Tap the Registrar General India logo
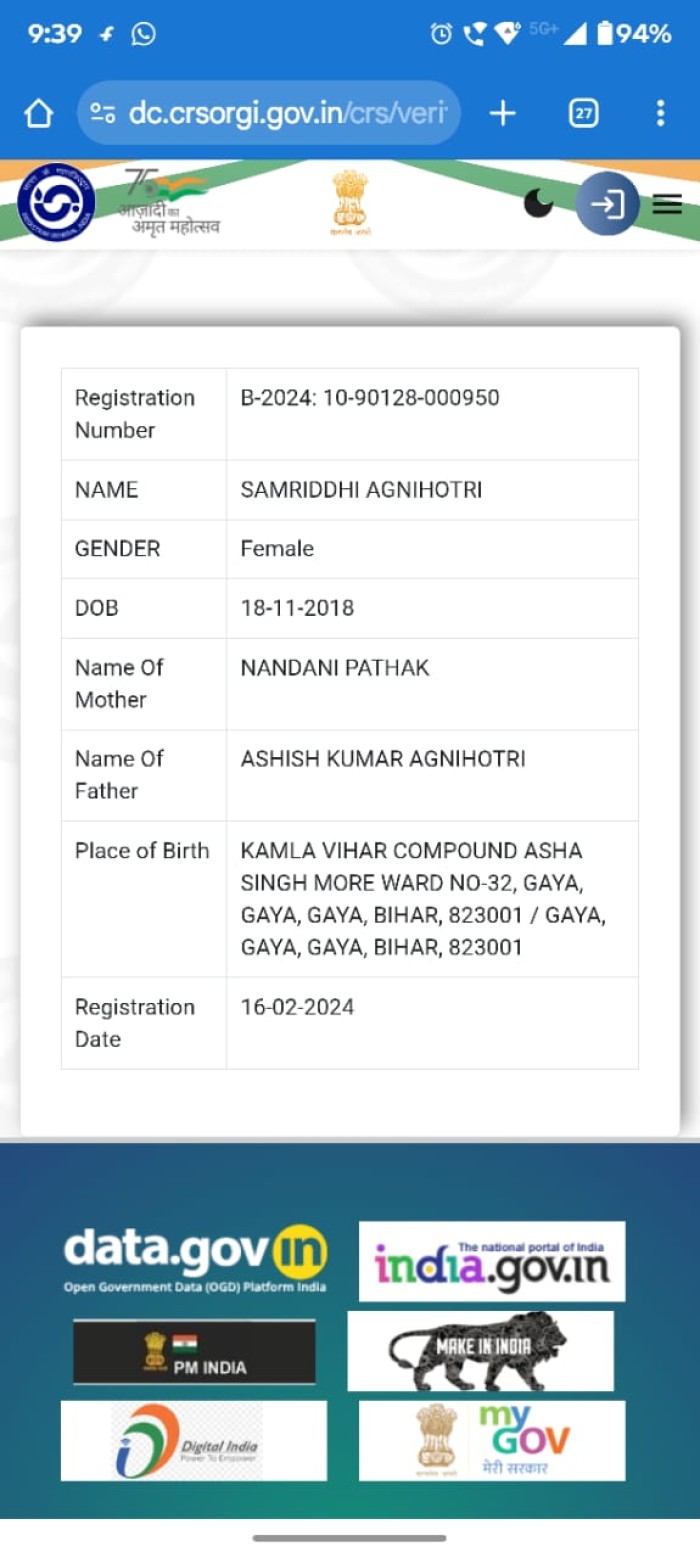 click(56, 203)
